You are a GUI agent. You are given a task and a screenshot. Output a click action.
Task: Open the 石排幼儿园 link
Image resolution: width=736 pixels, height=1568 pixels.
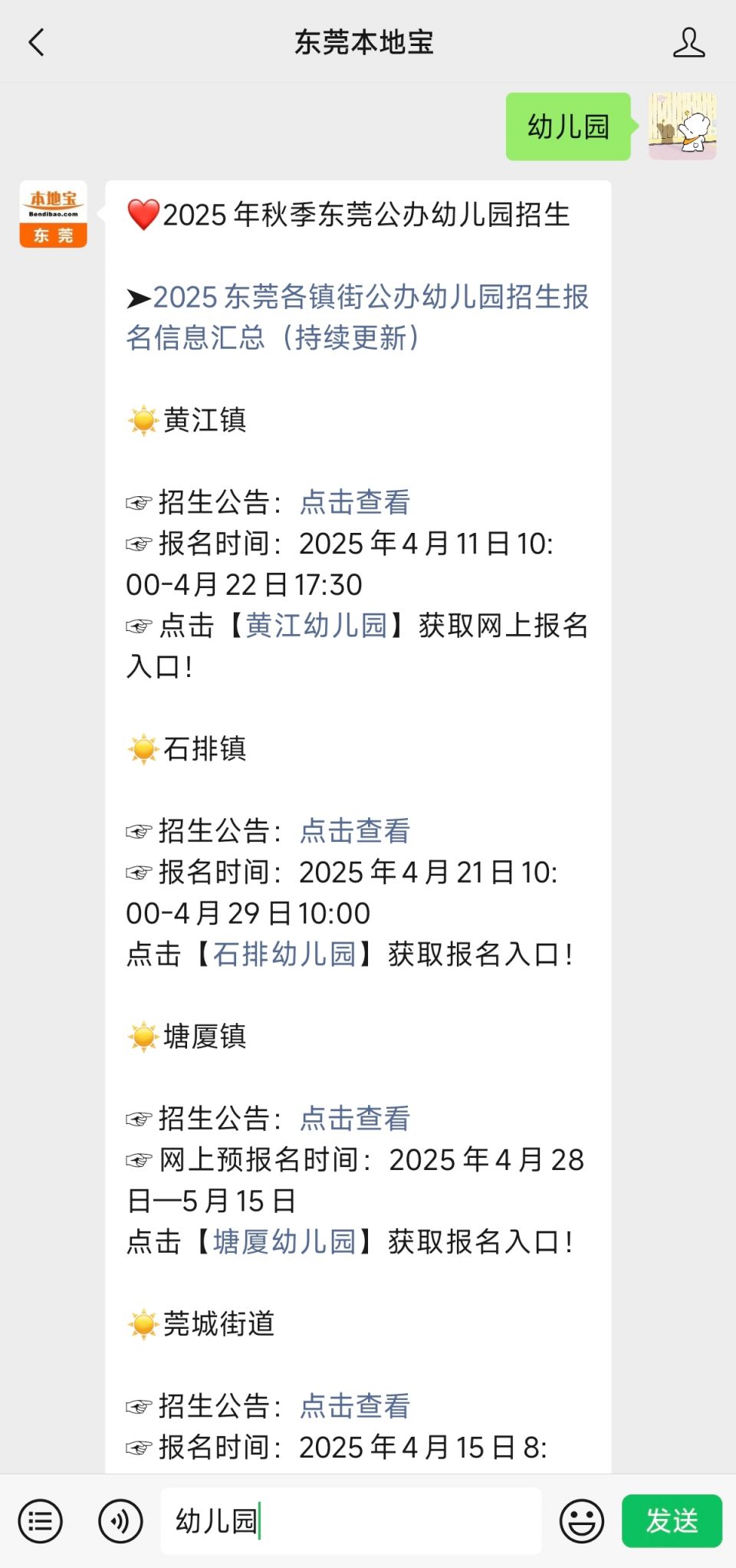pyautogui.click(x=284, y=954)
